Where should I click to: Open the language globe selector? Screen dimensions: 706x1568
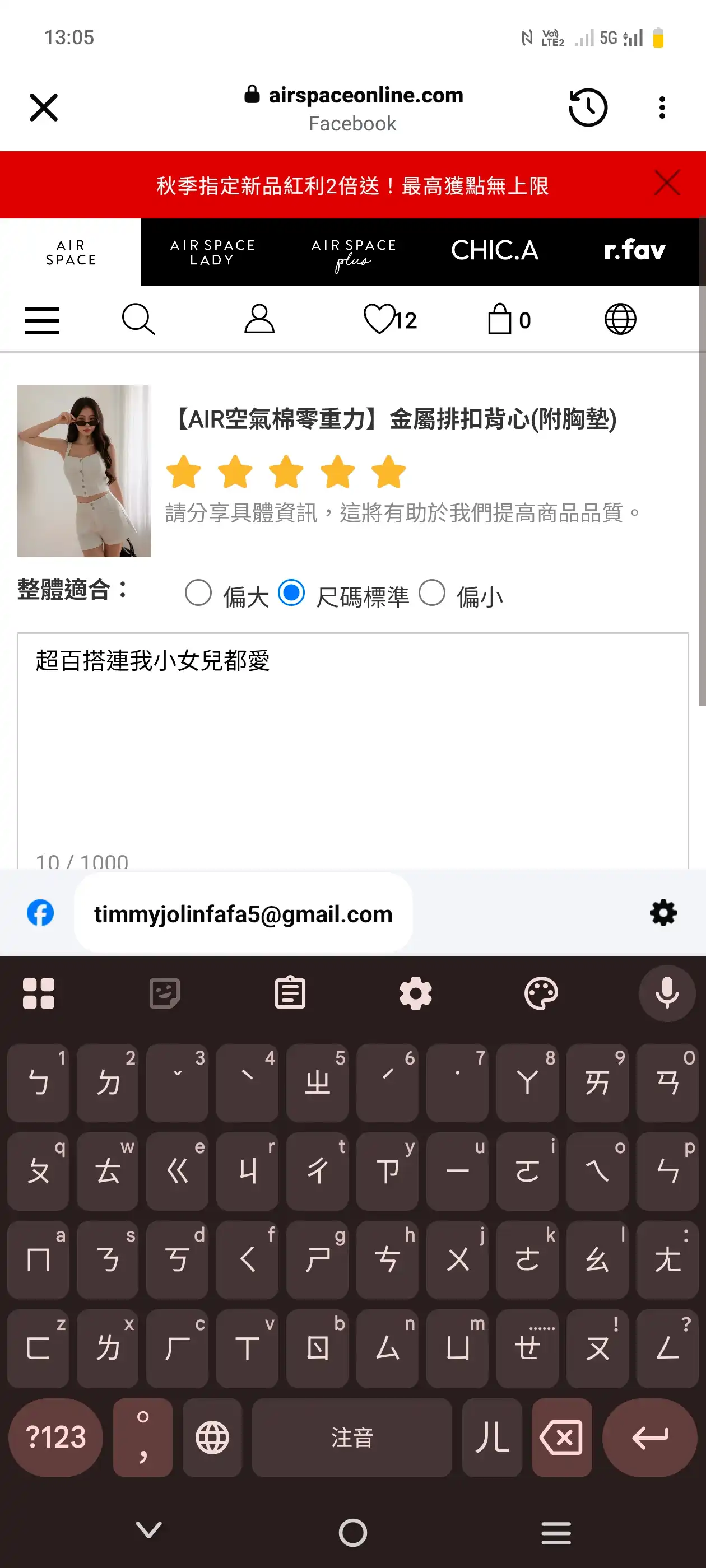620,319
